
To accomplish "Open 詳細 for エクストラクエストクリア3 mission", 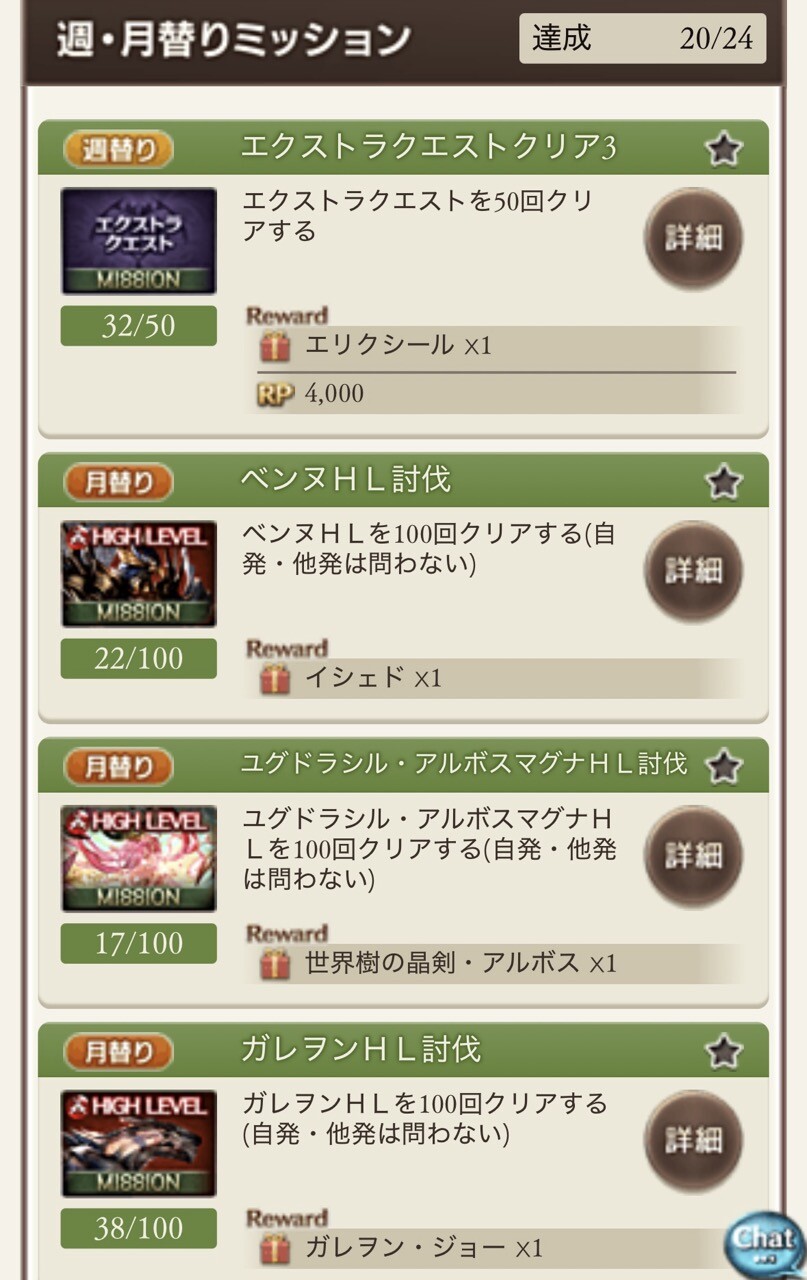I will 693,238.
